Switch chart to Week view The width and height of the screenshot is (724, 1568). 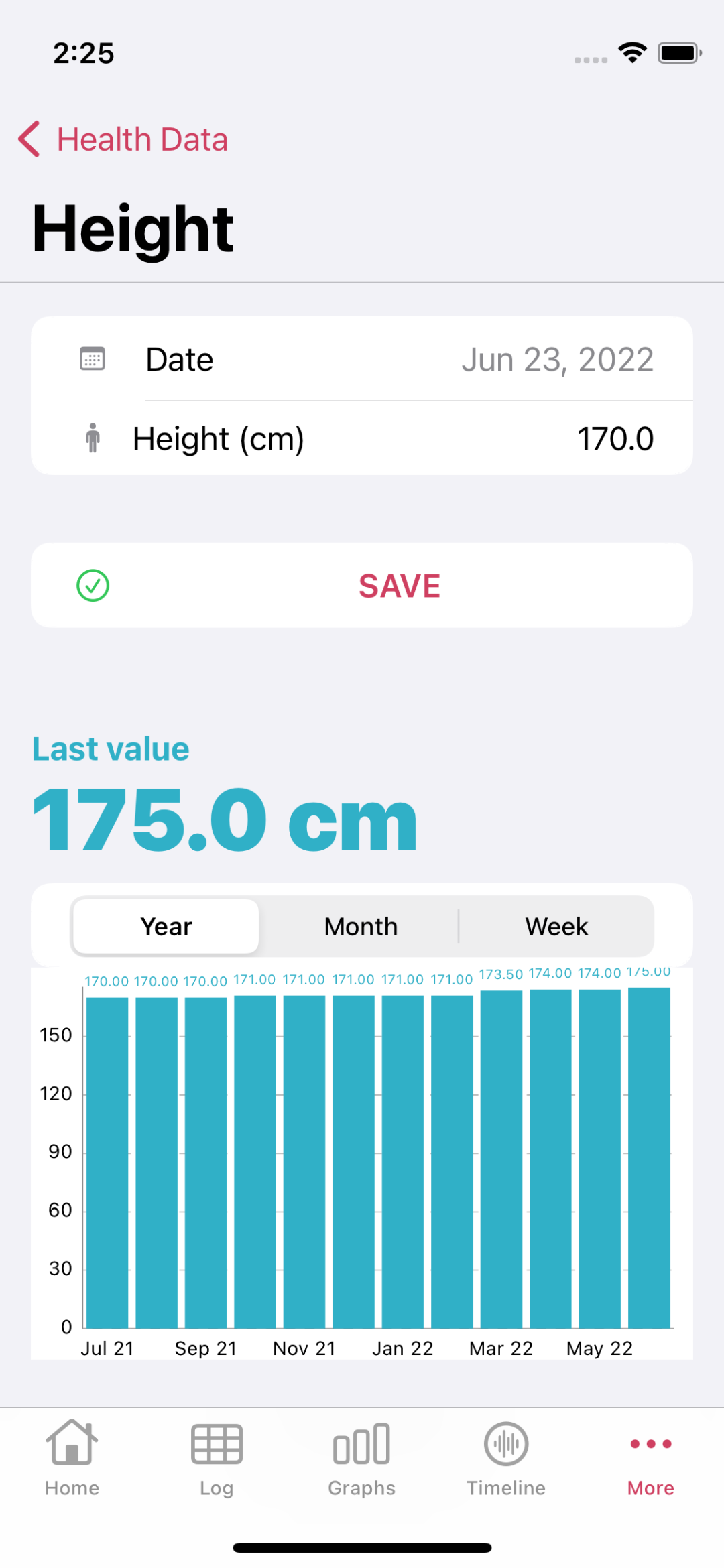[x=556, y=927]
